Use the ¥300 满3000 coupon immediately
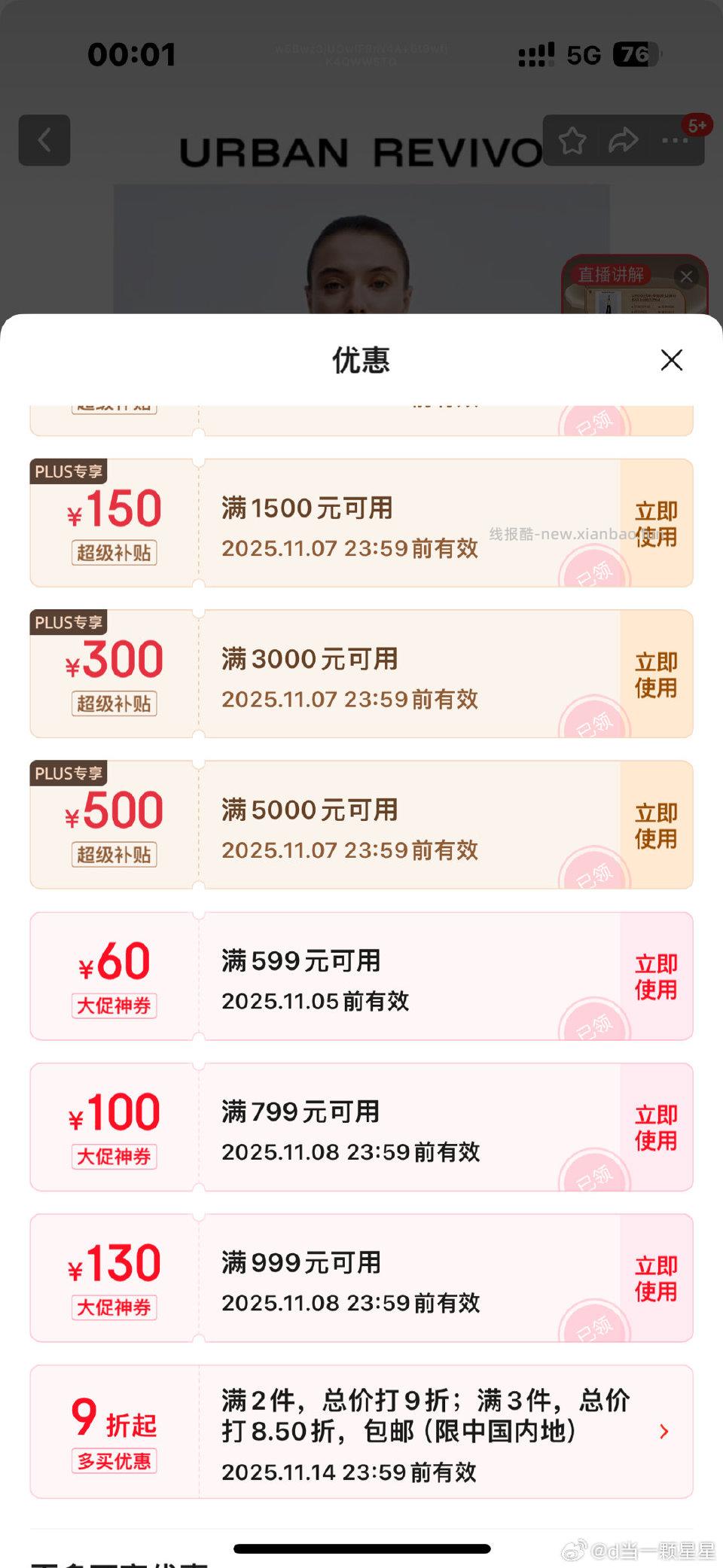723x1568 pixels. [x=656, y=674]
